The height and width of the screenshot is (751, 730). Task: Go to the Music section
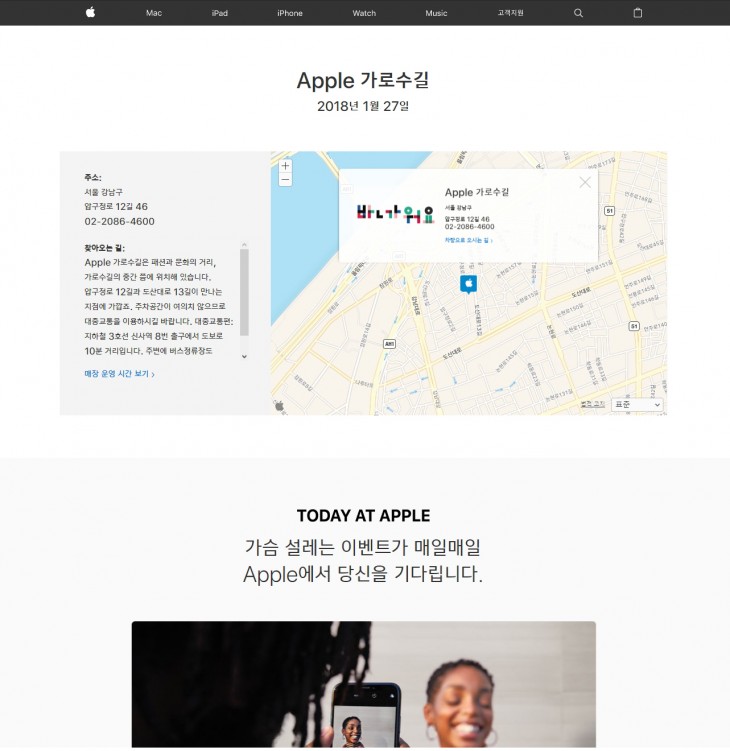point(436,13)
